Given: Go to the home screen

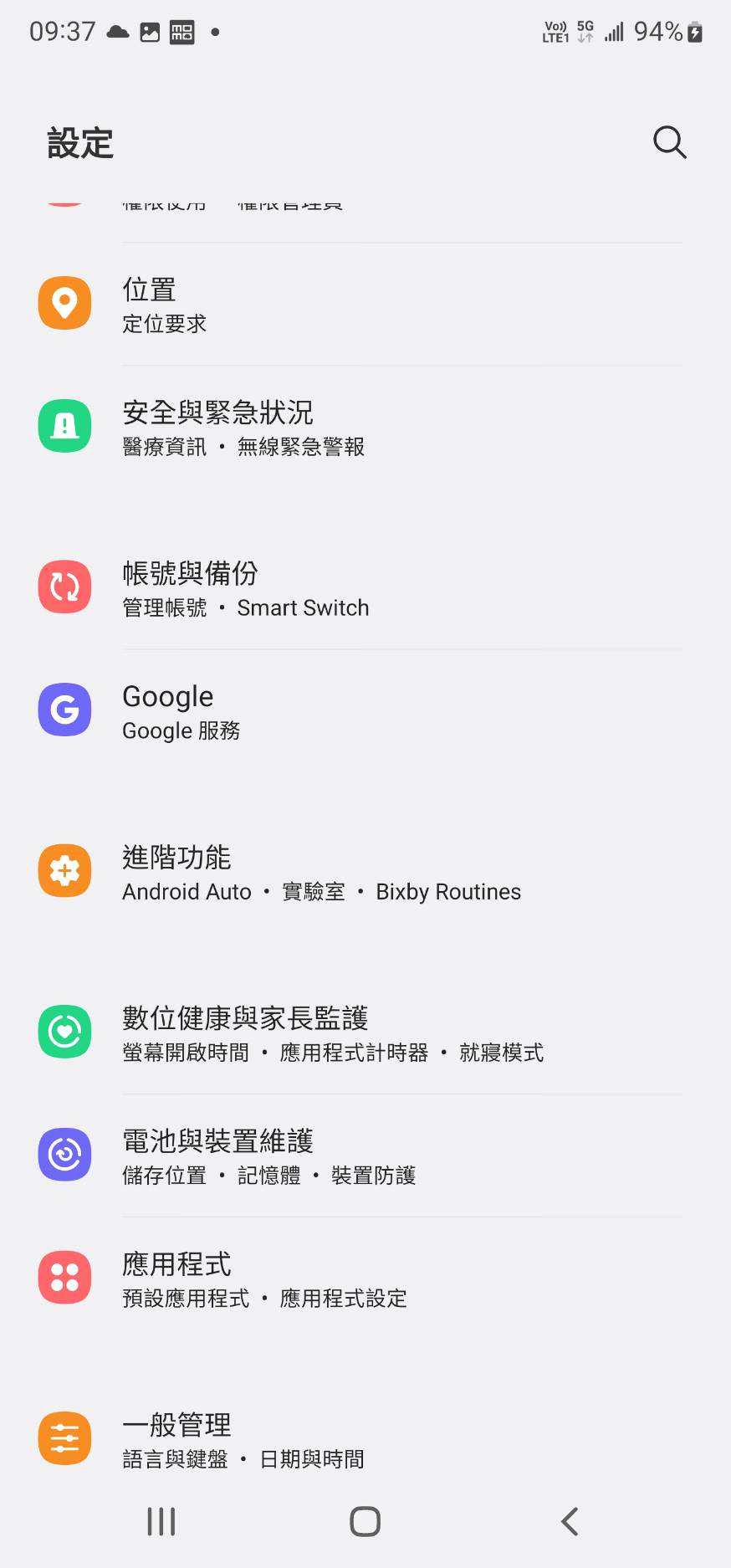Looking at the screenshot, I should point(365,1521).
